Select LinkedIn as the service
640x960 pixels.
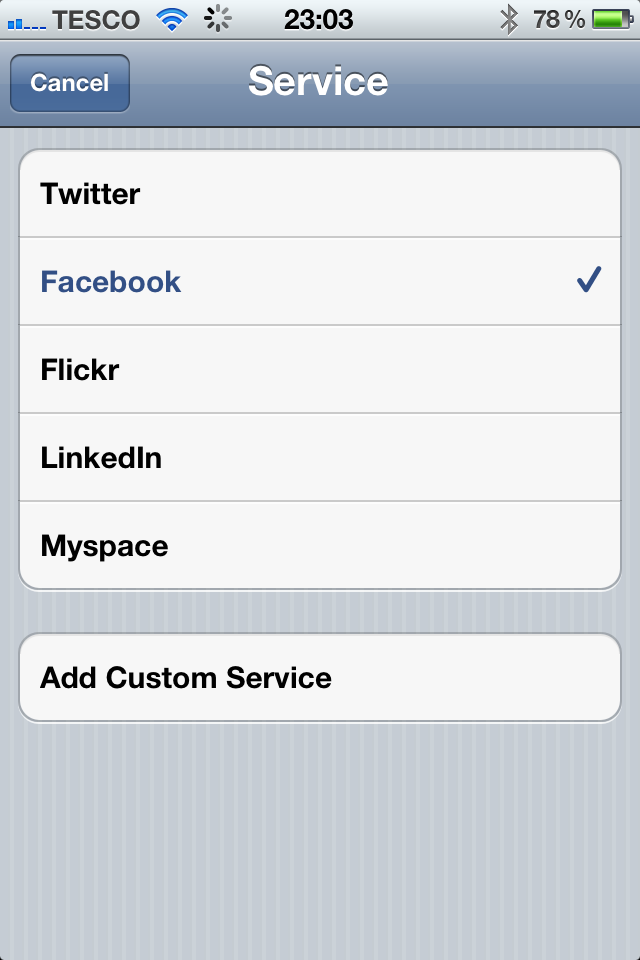coord(320,458)
